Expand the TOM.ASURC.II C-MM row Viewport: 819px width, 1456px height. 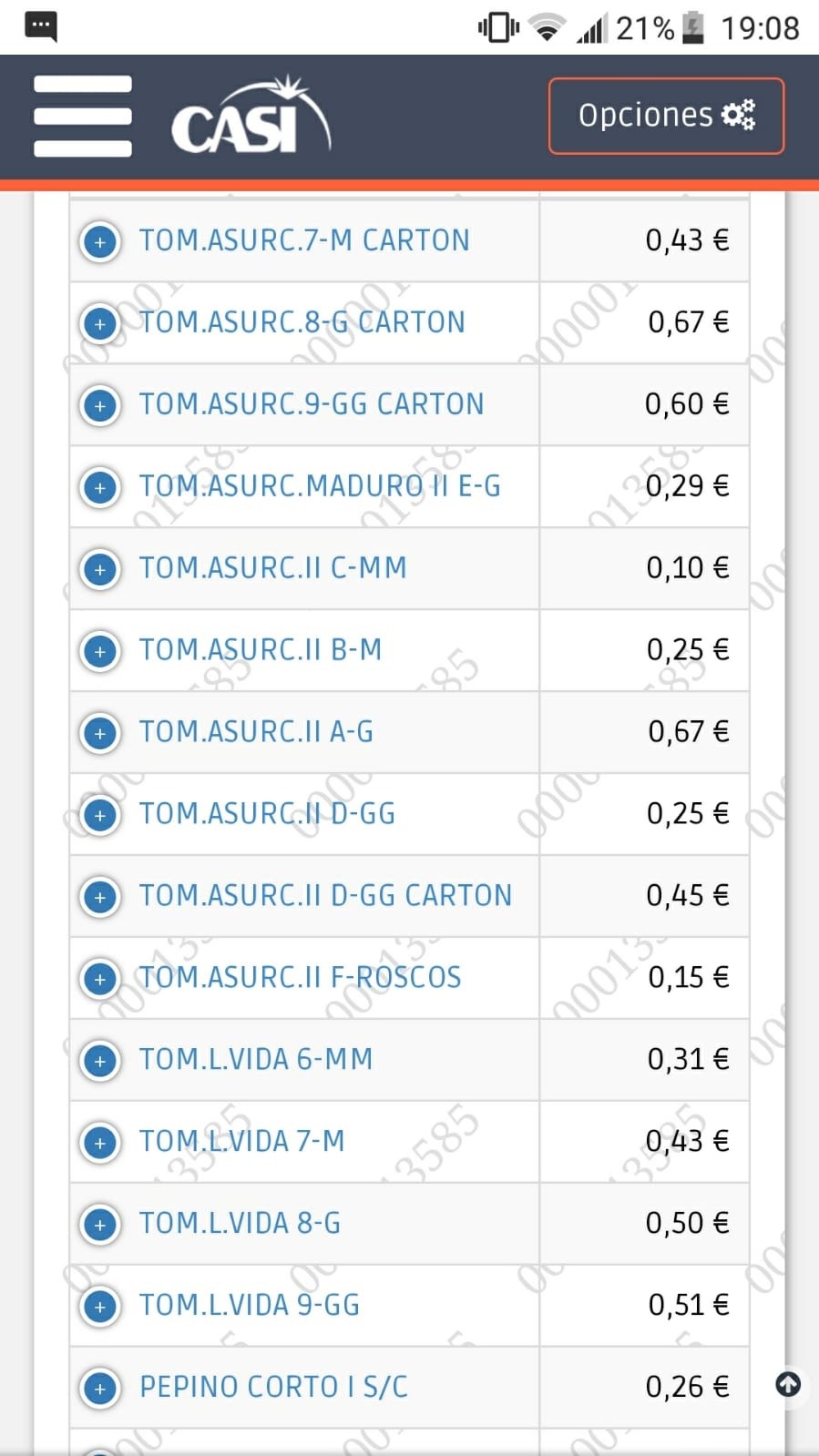100,569
